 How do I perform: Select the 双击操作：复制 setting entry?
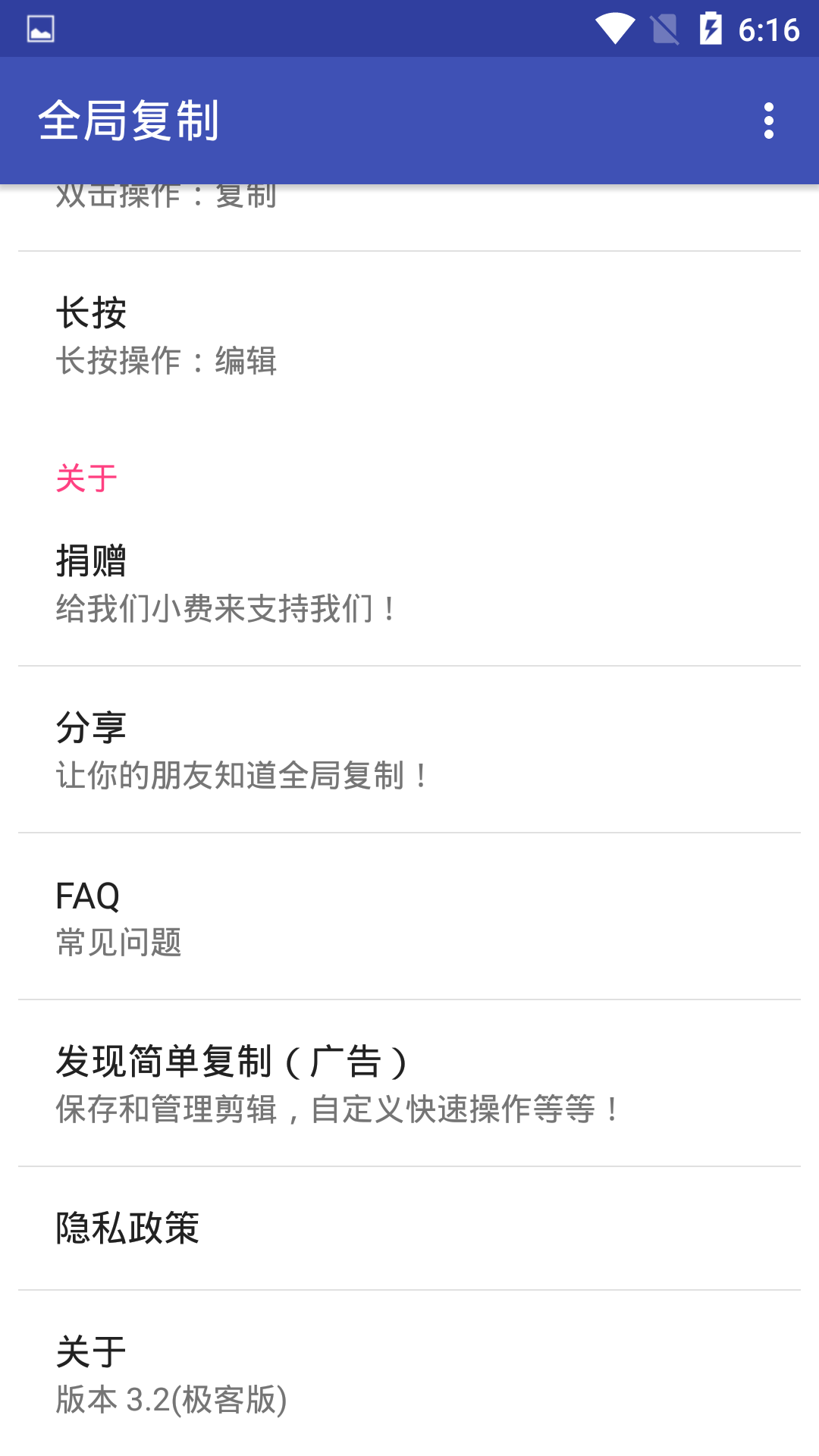[409, 197]
